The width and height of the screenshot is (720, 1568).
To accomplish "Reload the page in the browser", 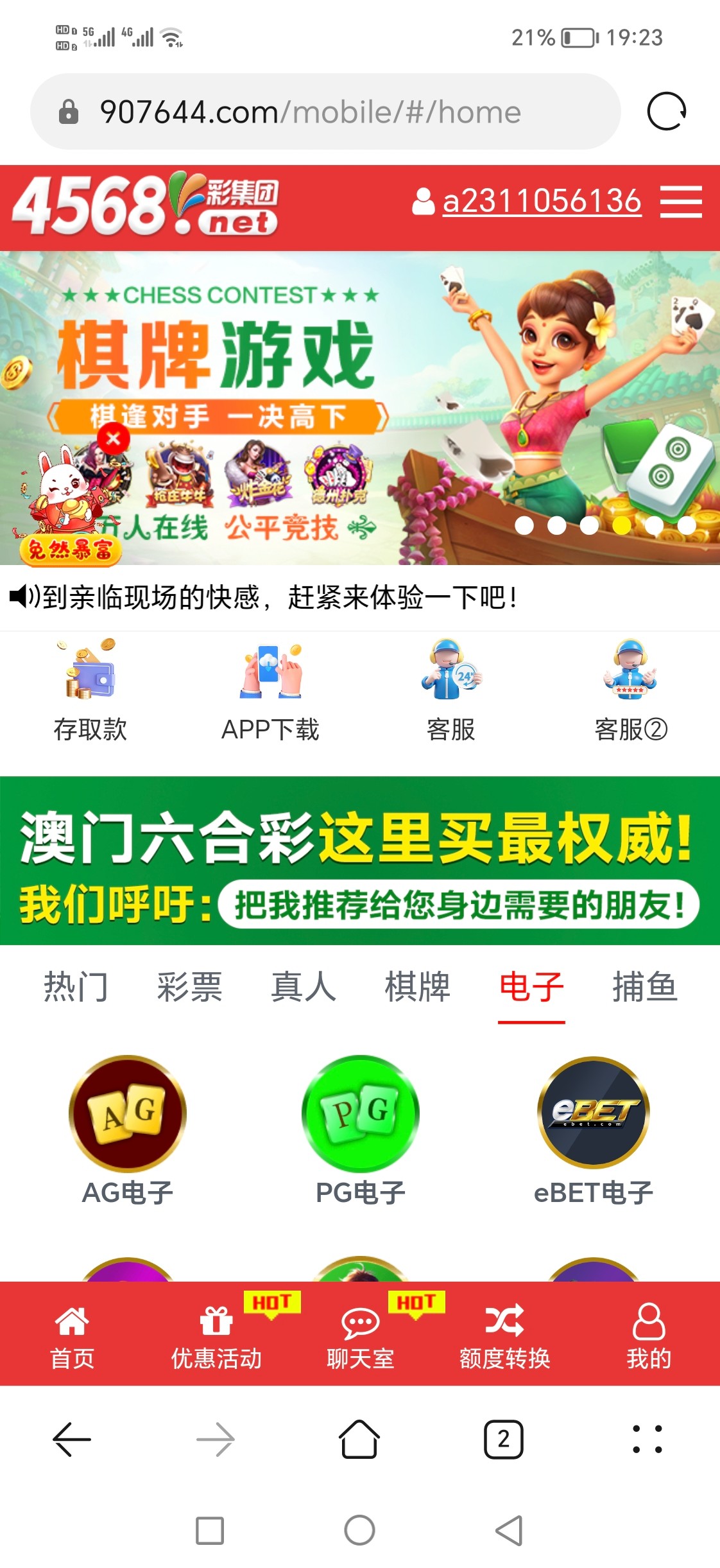I will tap(666, 112).
